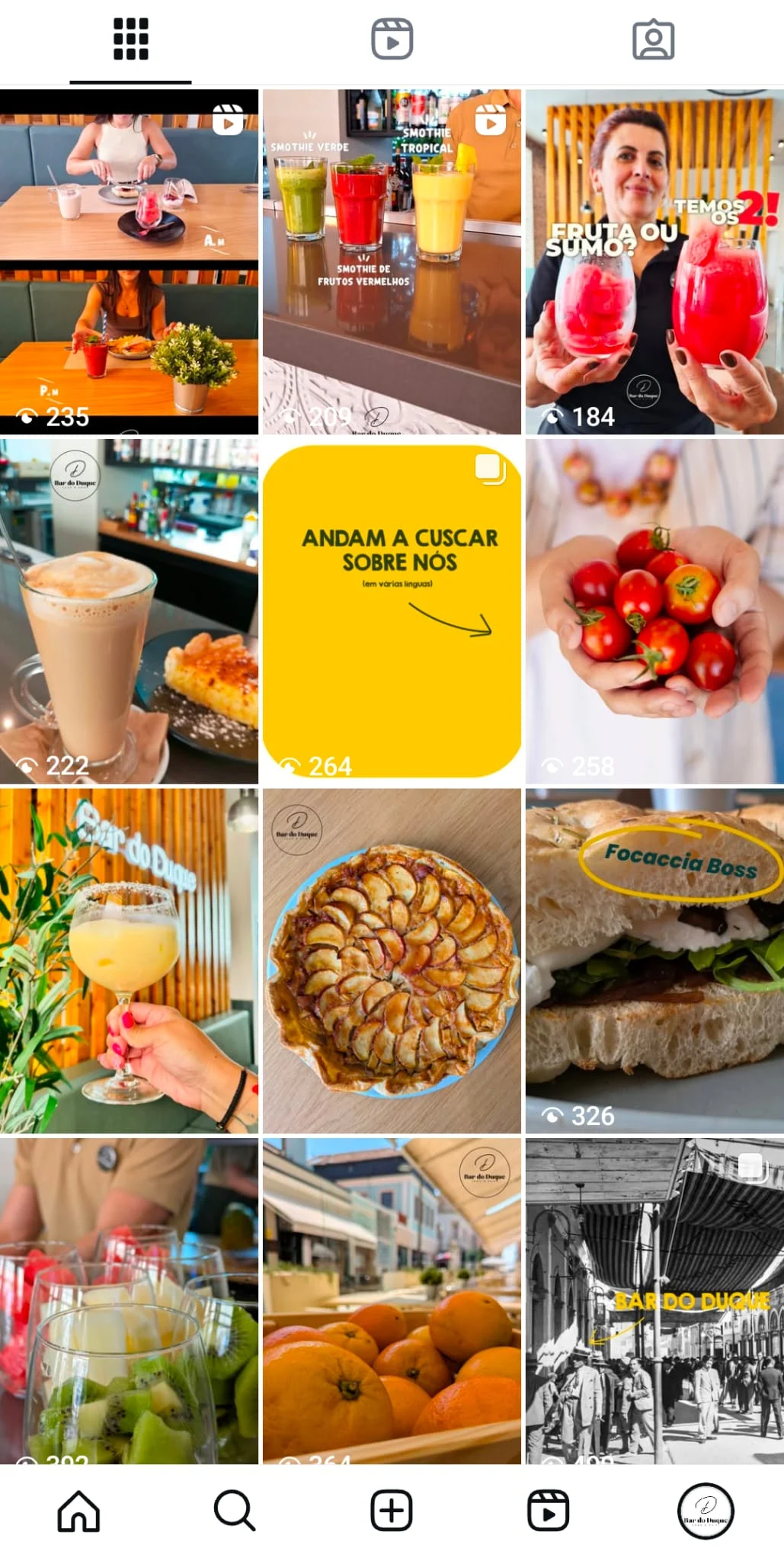The height and width of the screenshot is (1561, 784).
Task: Create a new post
Action: pos(392,1511)
